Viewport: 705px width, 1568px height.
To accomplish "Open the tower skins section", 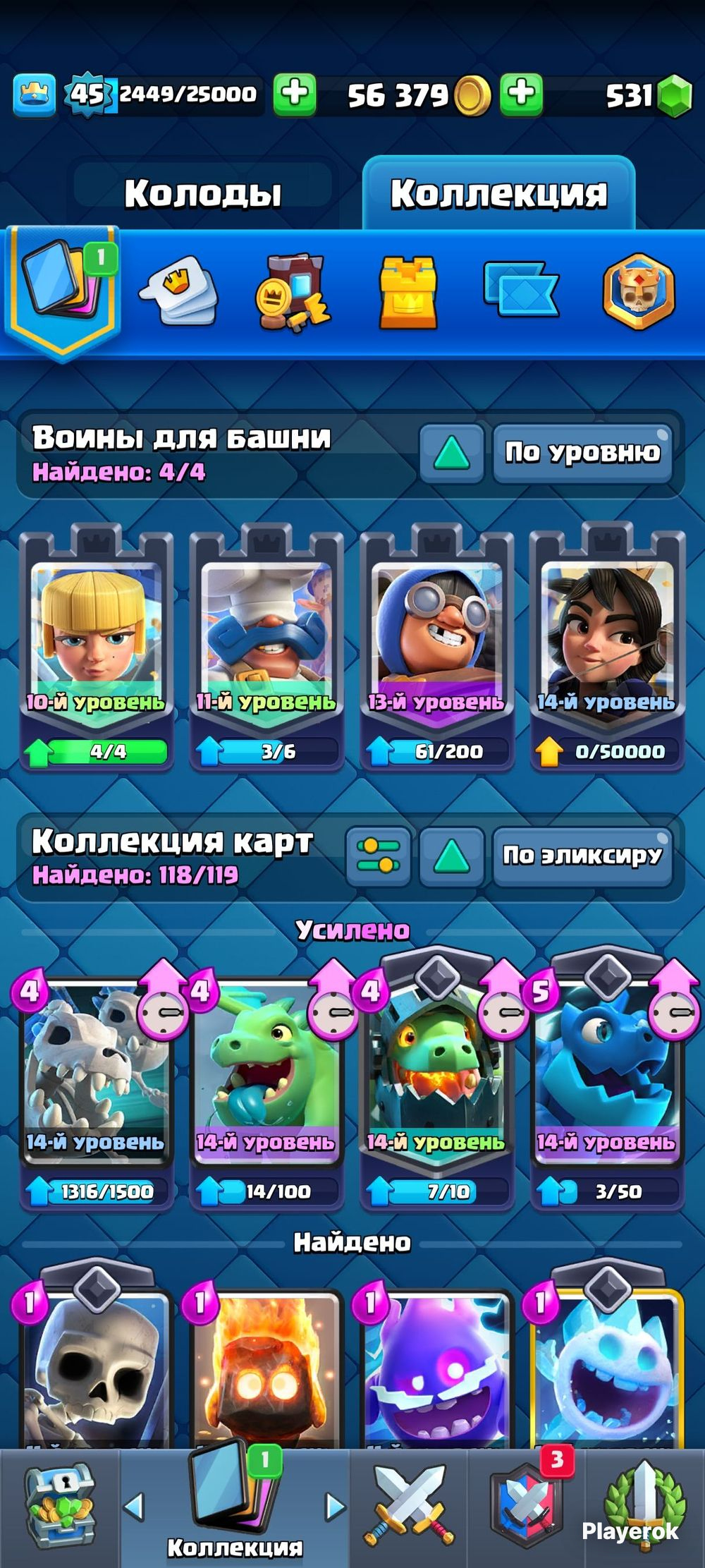I will click(x=408, y=293).
